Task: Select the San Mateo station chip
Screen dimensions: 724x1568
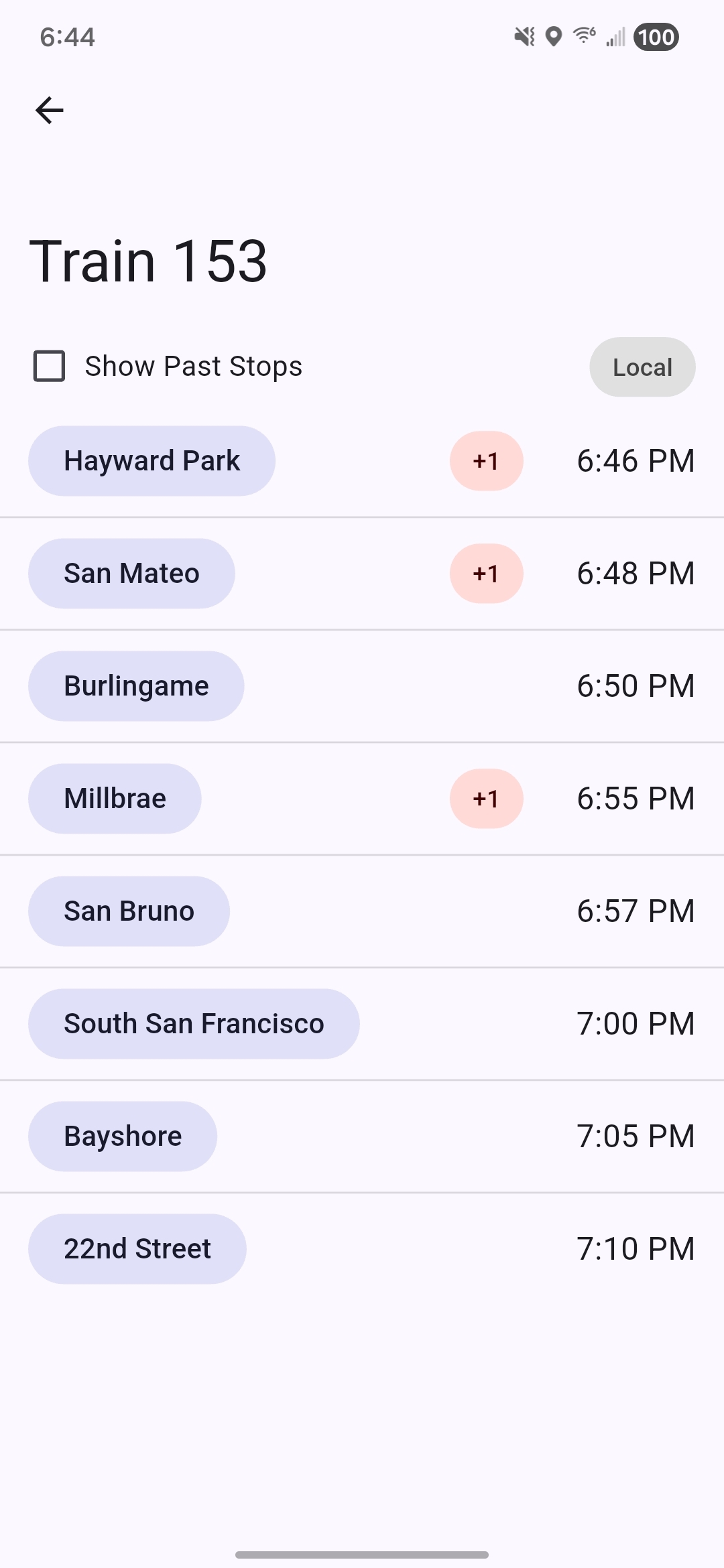Action: point(131,574)
